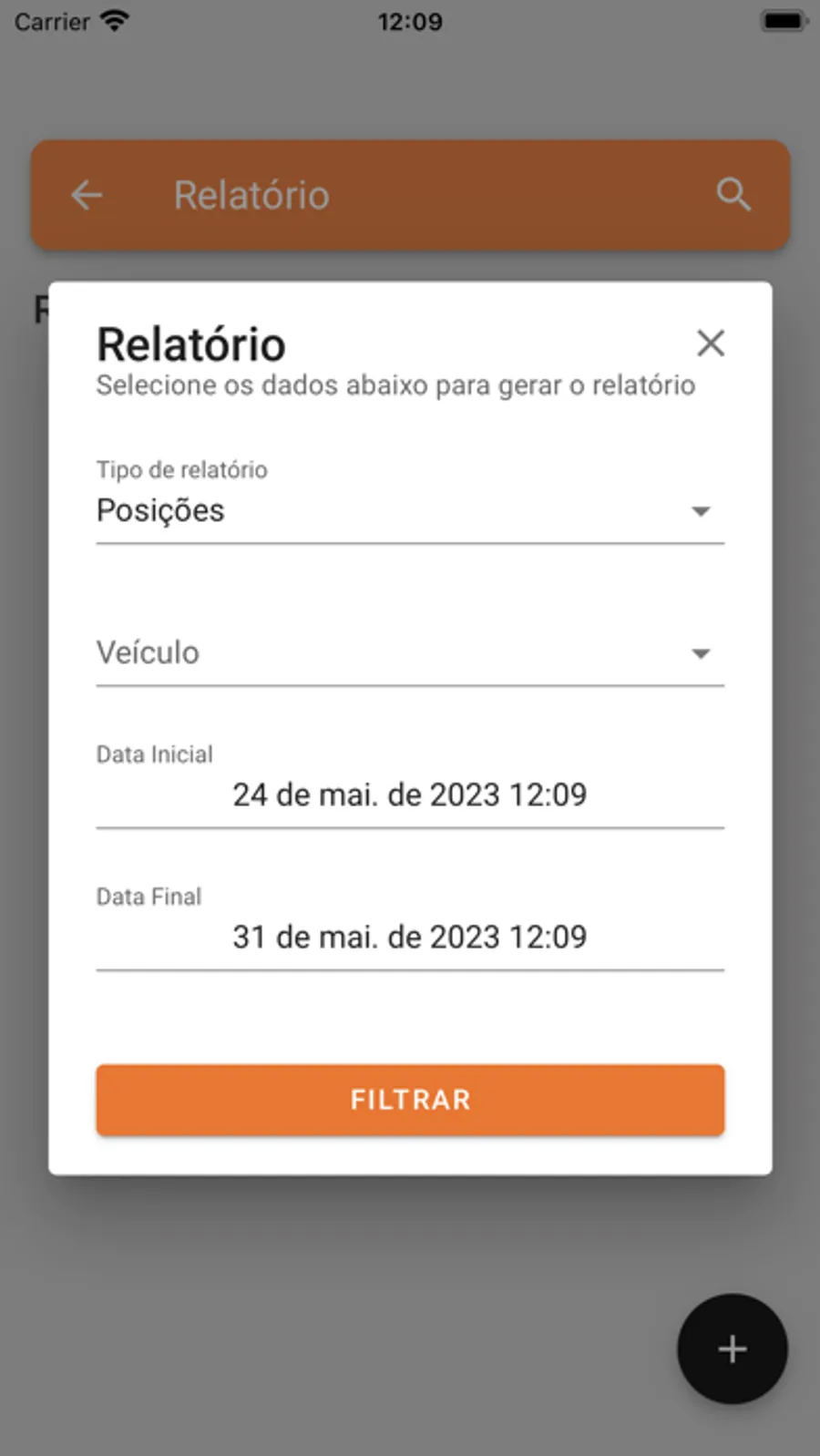This screenshot has width=820, height=1456.
Task: Tap the floating plus action button
Action: [x=731, y=1349]
